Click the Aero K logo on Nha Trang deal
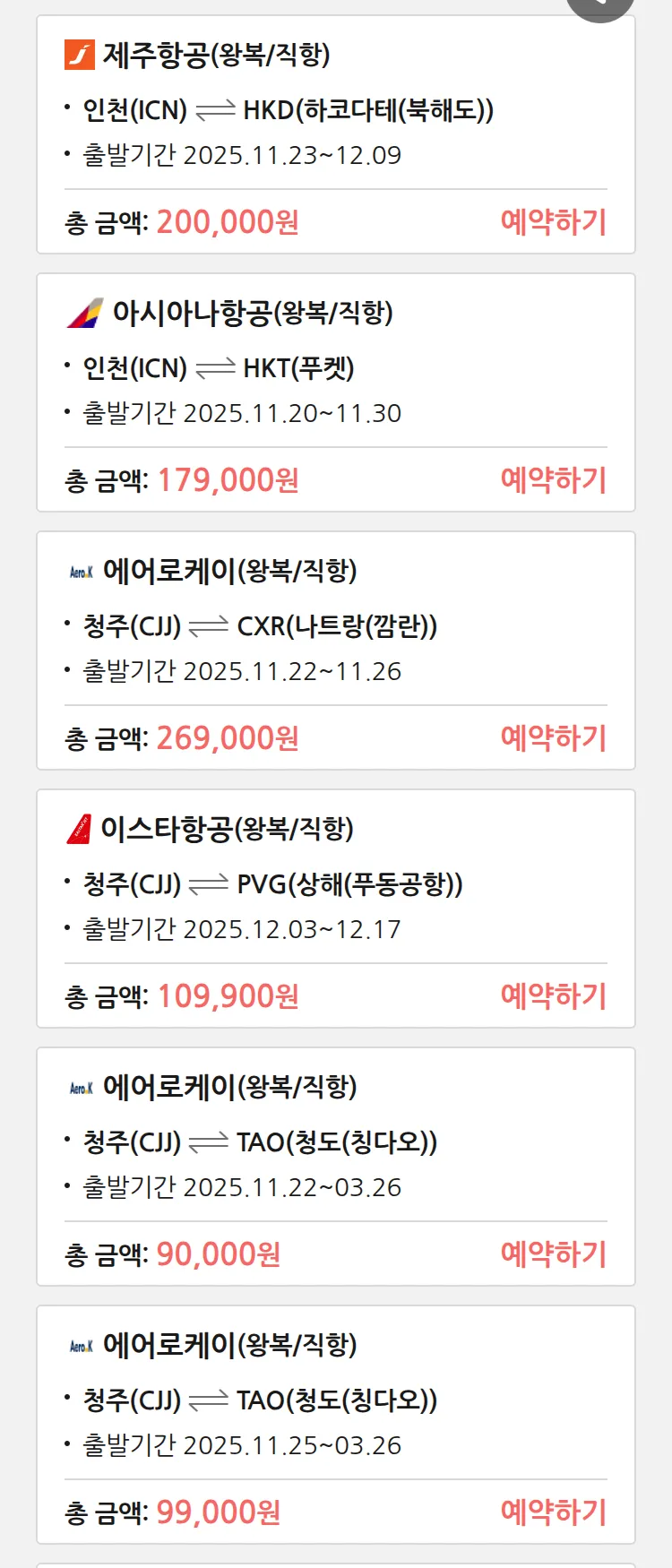Viewport: 672px width, 1568px height. pyautogui.click(x=81, y=571)
